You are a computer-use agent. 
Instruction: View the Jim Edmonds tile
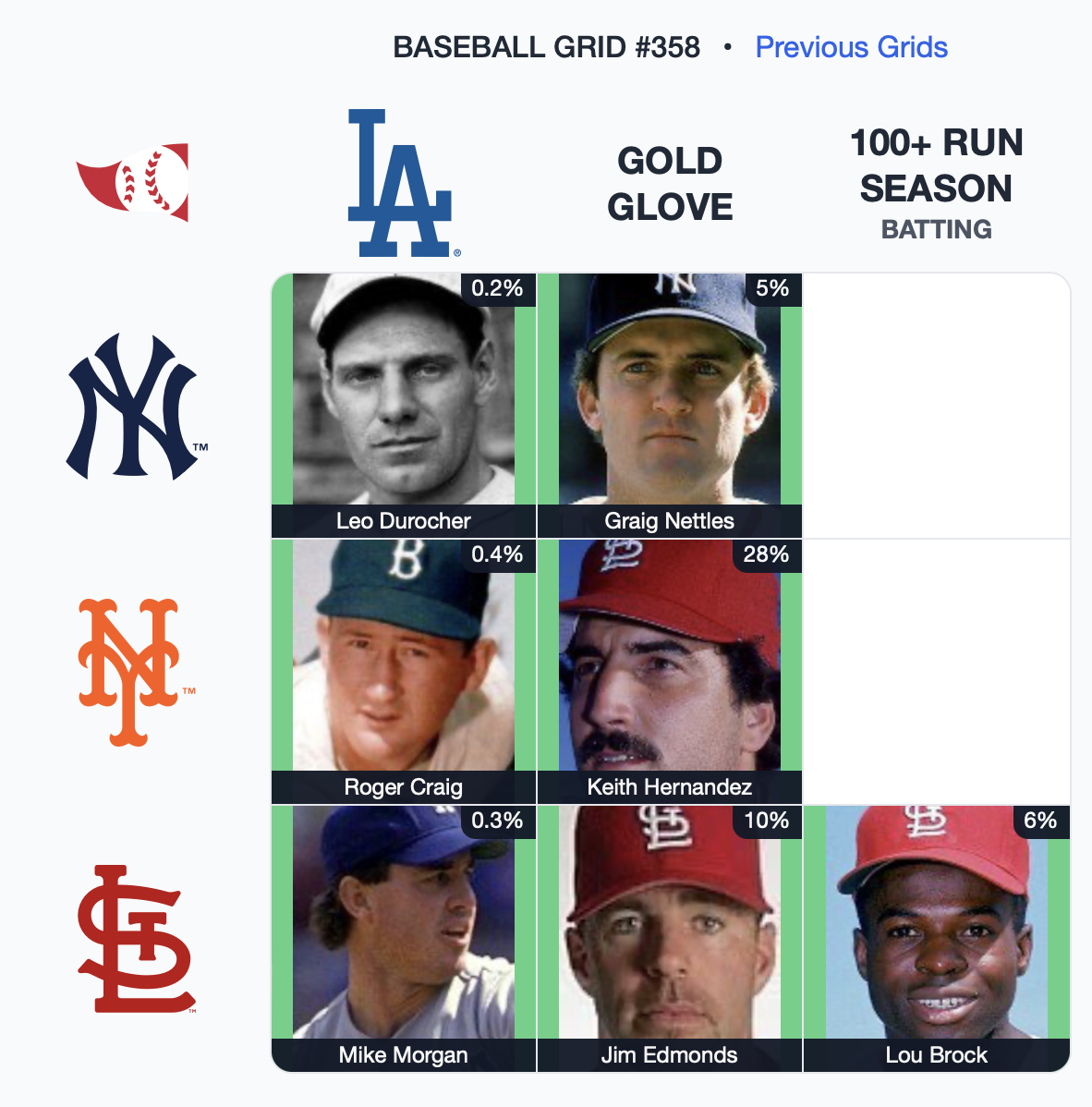point(670,938)
